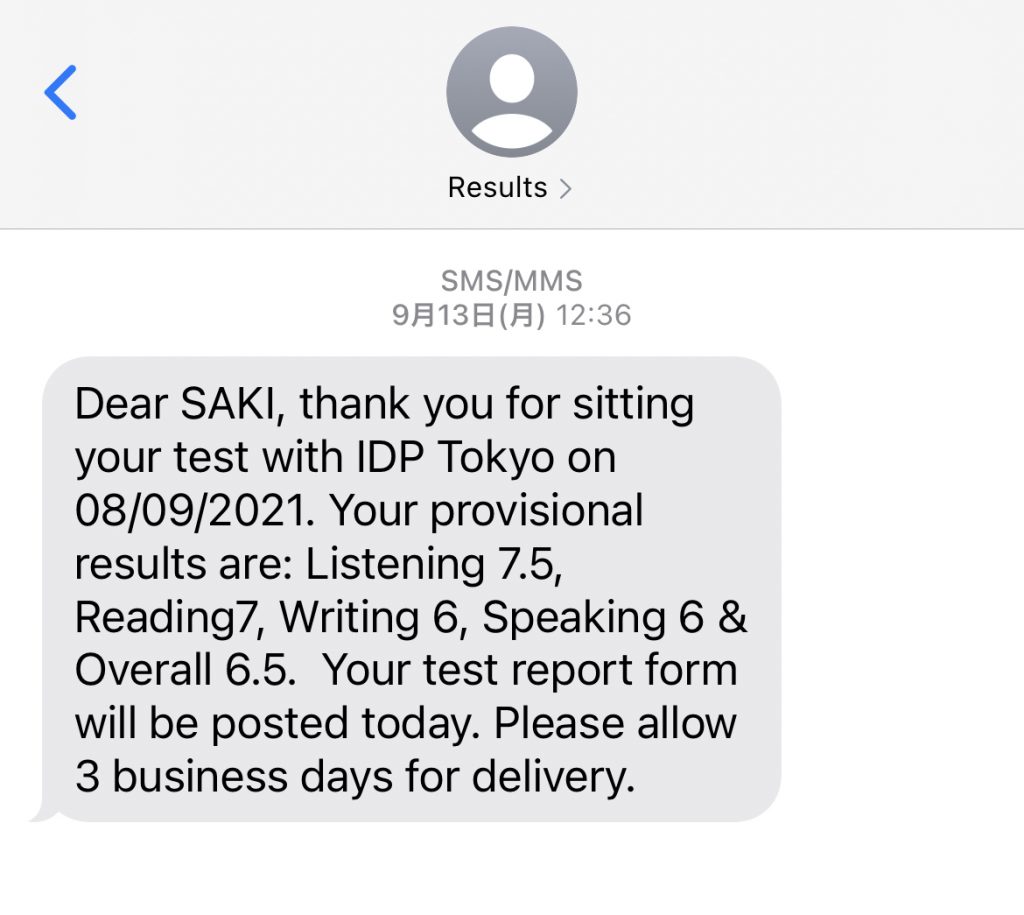
Task: Open the Results contact details
Action: (510, 187)
